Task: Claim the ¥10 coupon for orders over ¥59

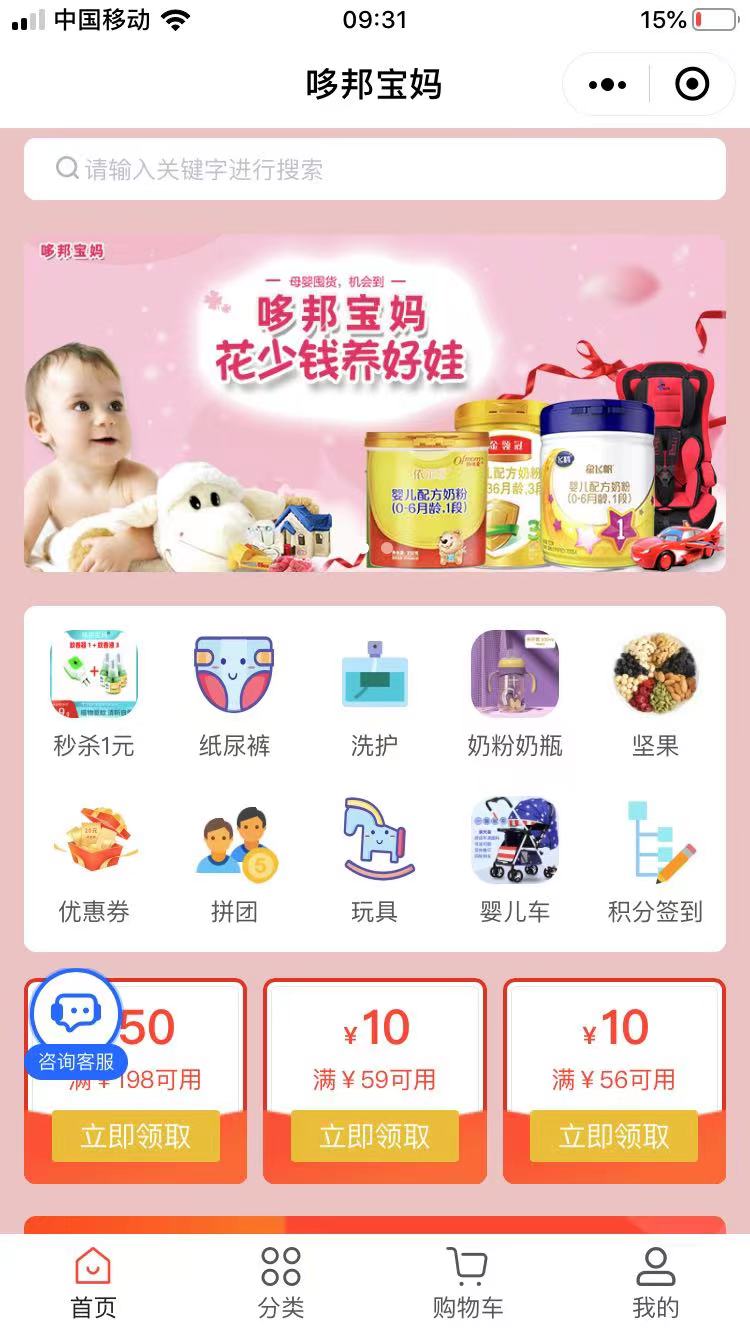Action: (375, 1137)
